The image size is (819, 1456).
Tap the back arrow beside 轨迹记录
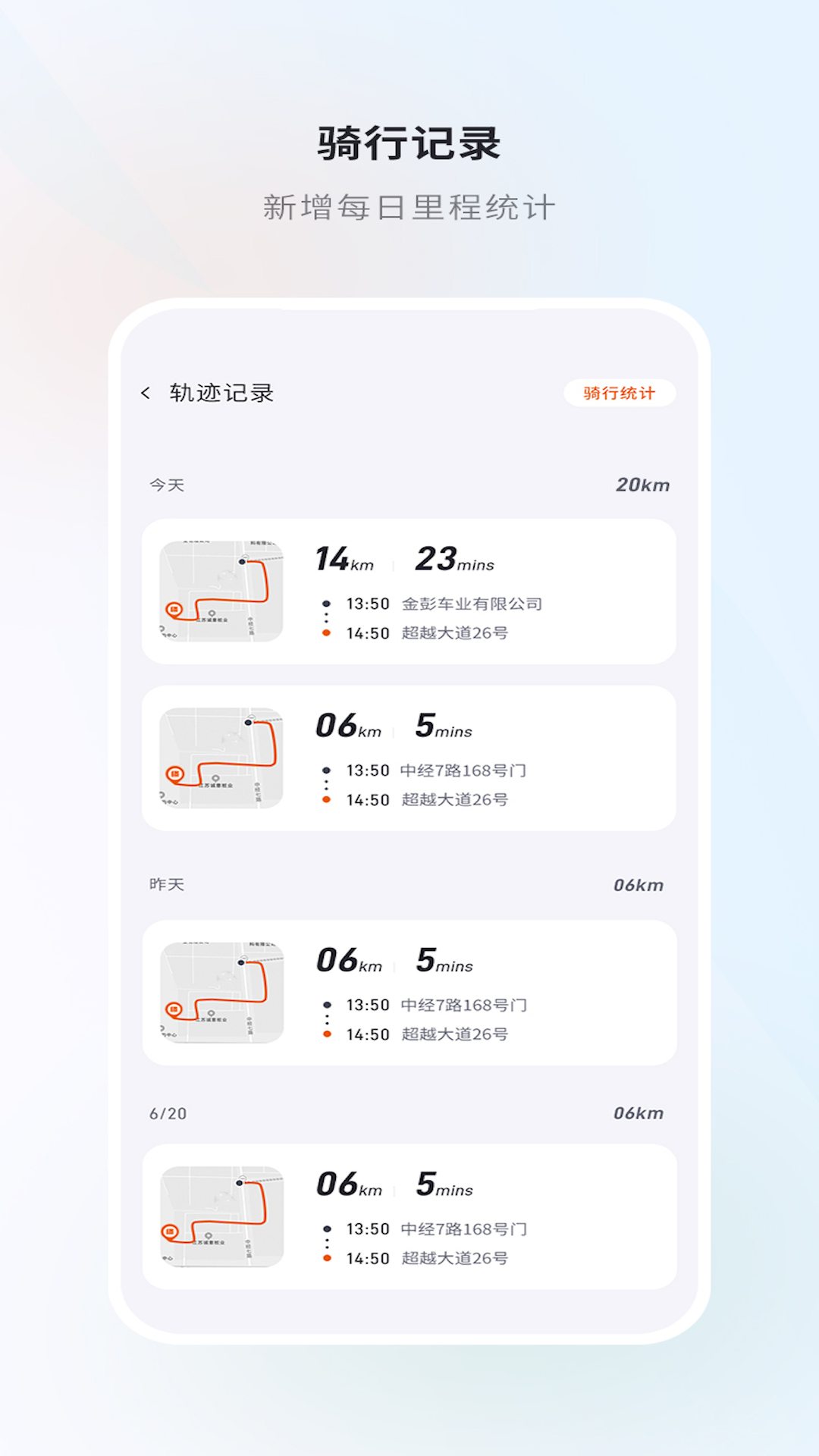144,393
